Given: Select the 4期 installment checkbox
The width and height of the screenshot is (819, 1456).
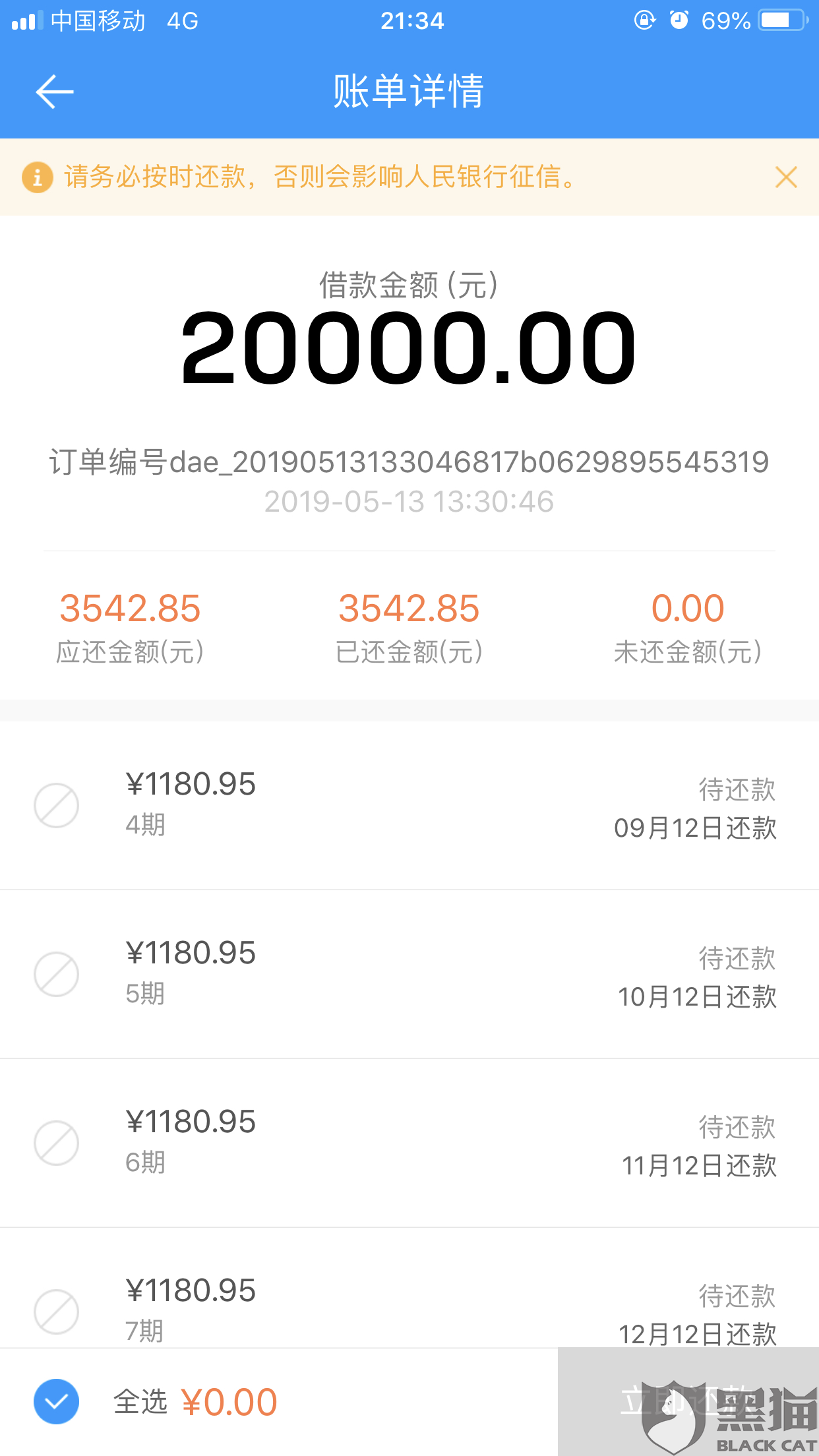Looking at the screenshot, I should click(x=57, y=805).
